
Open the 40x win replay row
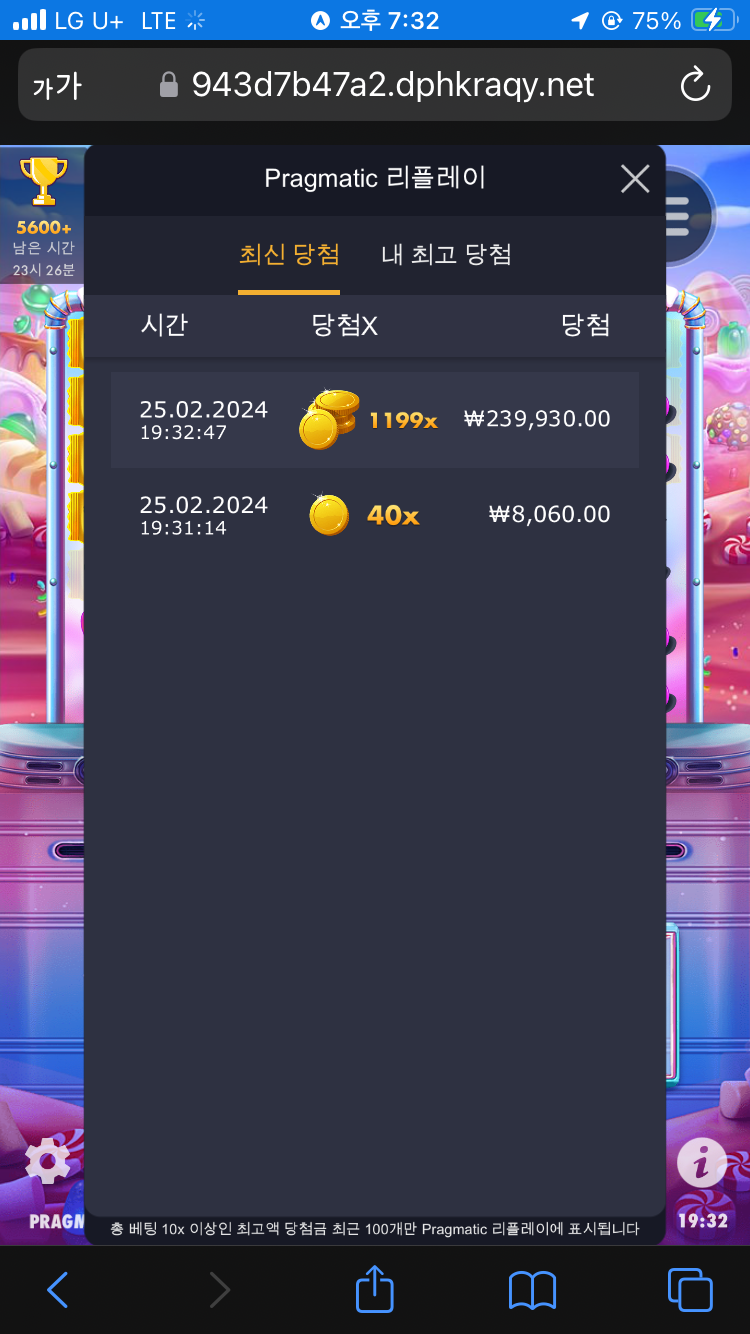[x=374, y=515]
